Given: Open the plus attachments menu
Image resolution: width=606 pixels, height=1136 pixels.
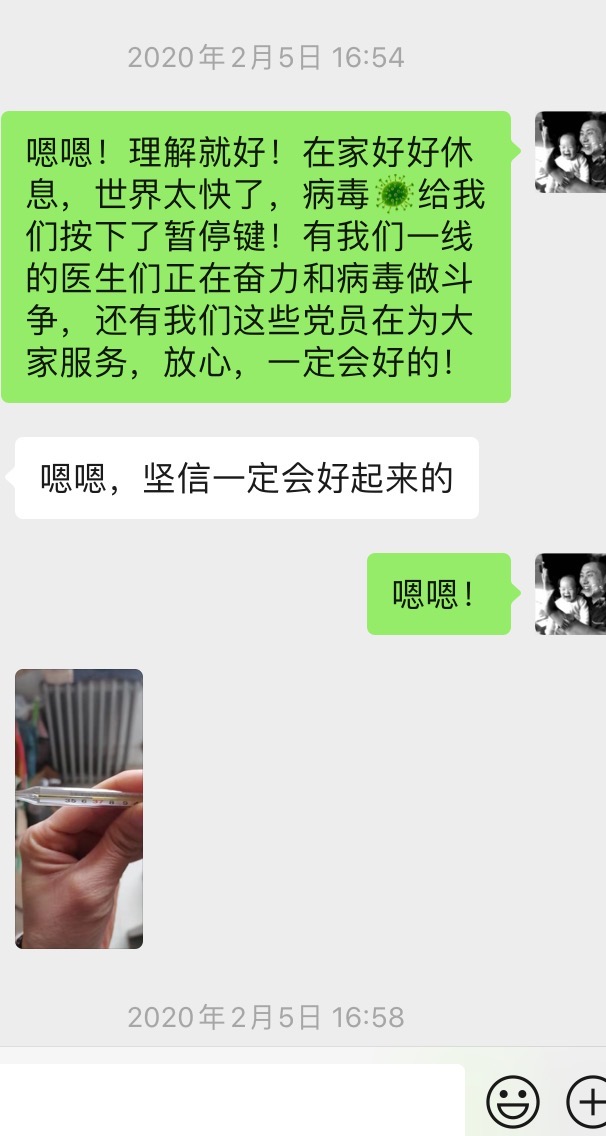Looking at the screenshot, I should [587, 1102].
